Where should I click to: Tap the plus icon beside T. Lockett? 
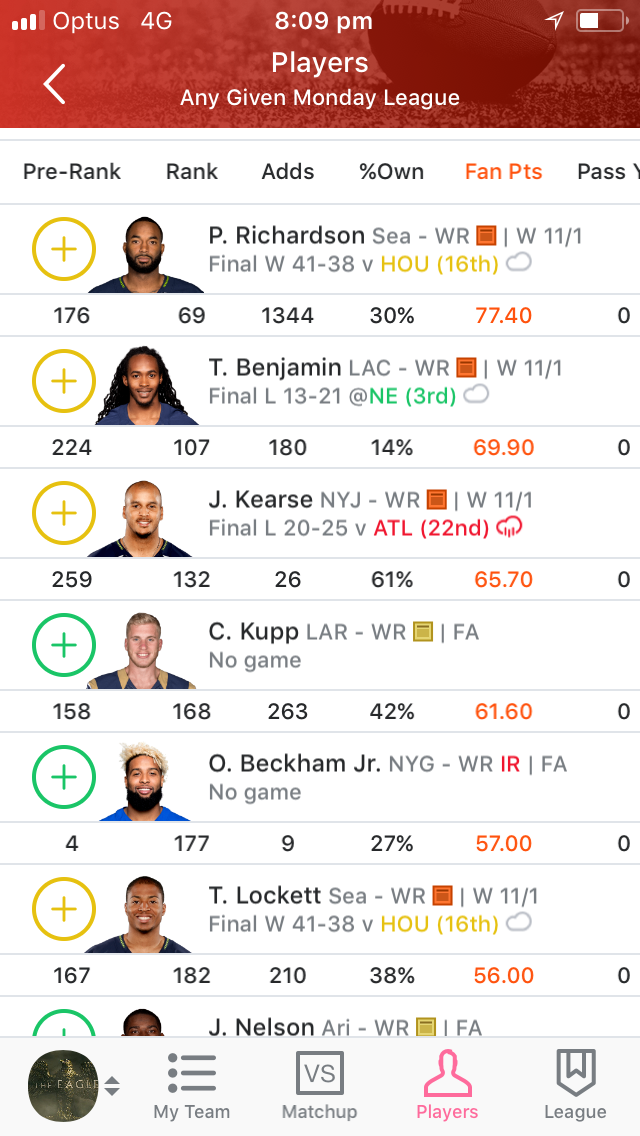[64, 909]
